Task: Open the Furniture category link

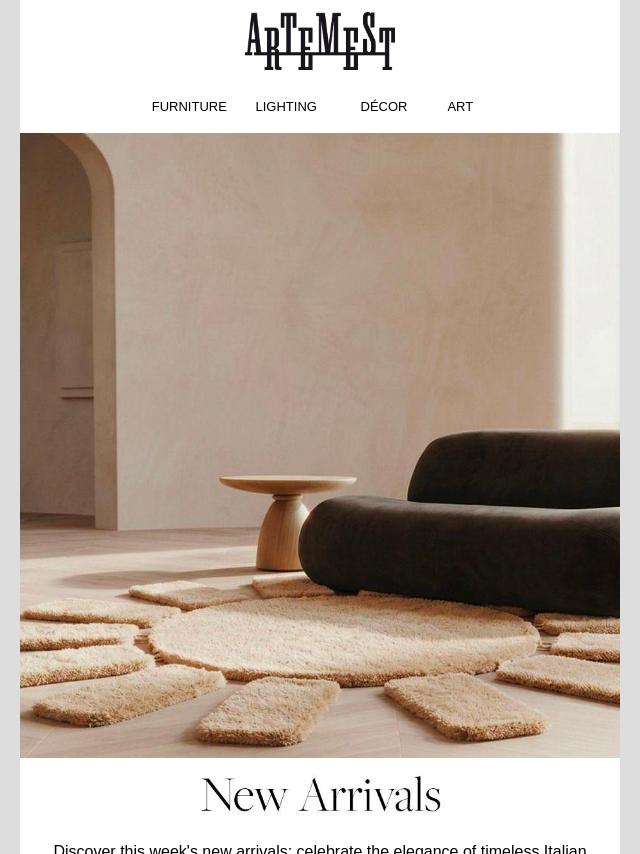Action: pyautogui.click(x=189, y=107)
